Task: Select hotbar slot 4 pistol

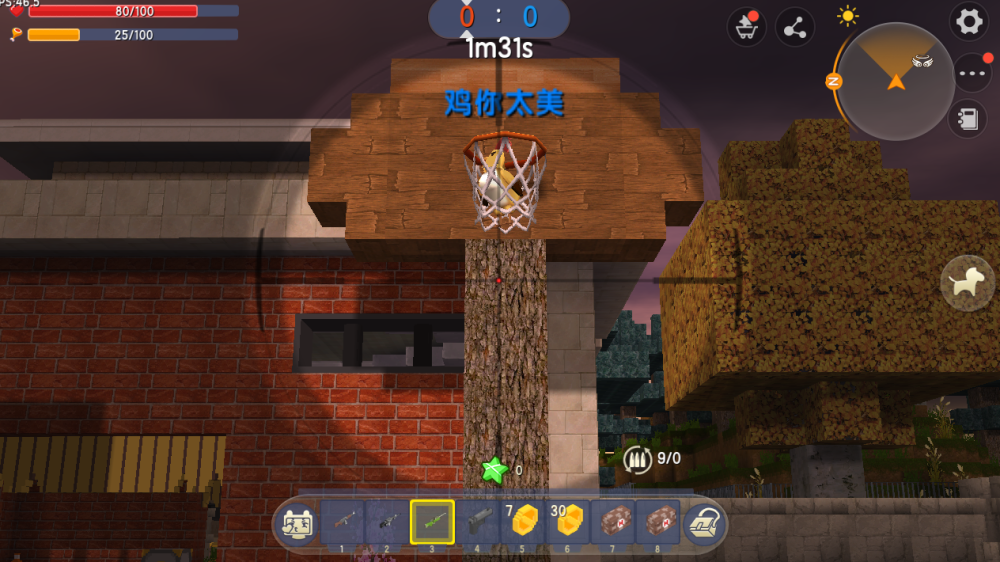Action: (x=478, y=522)
